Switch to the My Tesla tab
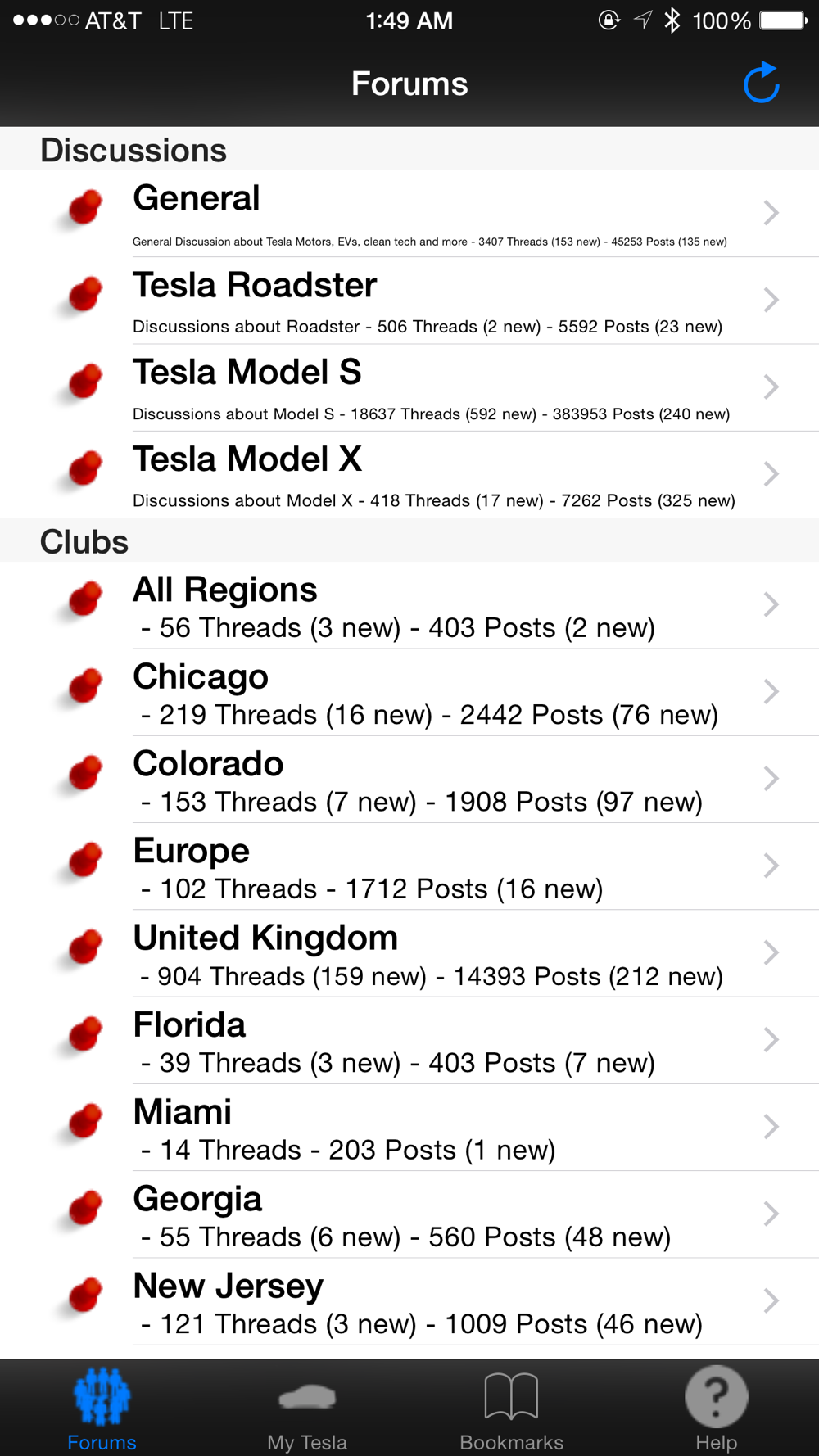Screen dimensions: 819x1456 pyautogui.click(x=307, y=1409)
